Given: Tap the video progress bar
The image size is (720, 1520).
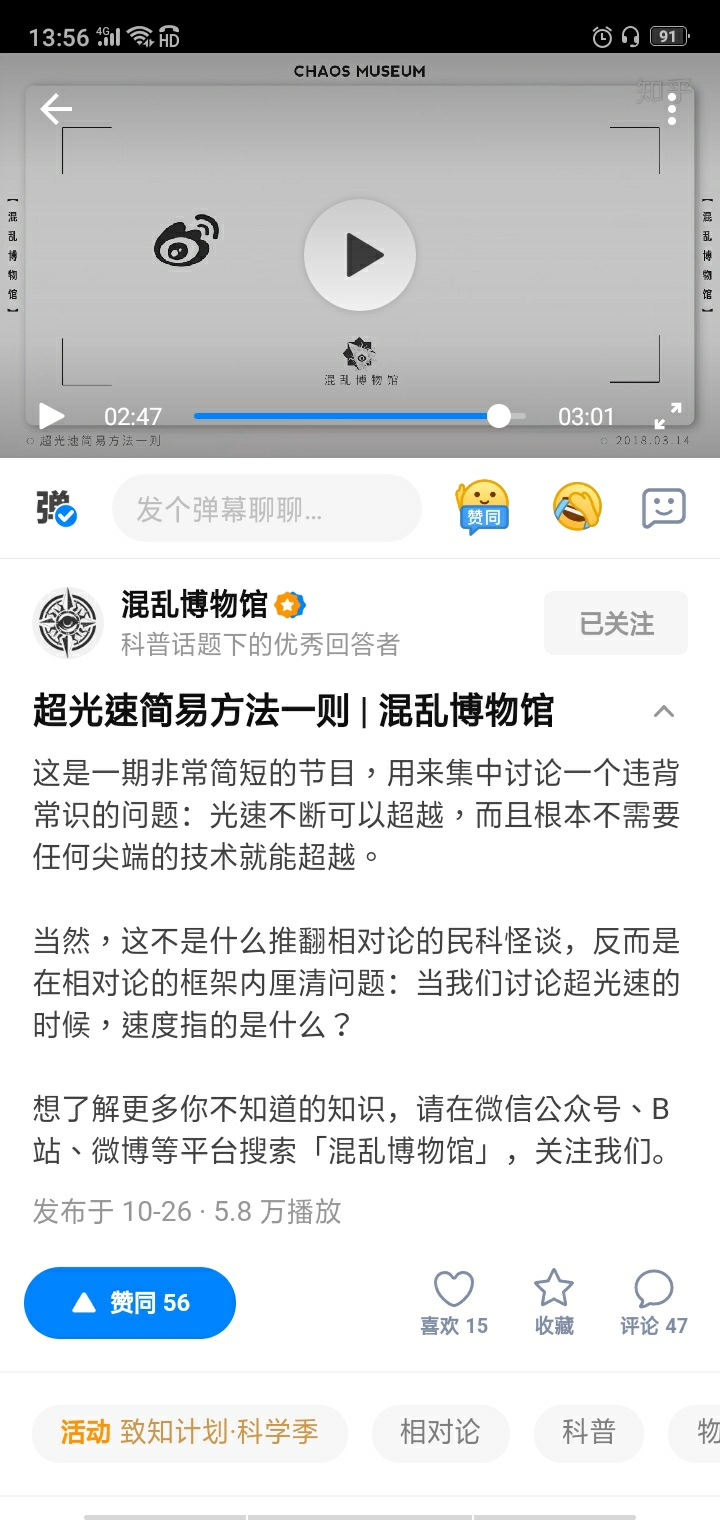Looking at the screenshot, I should pyautogui.click(x=358, y=416).
